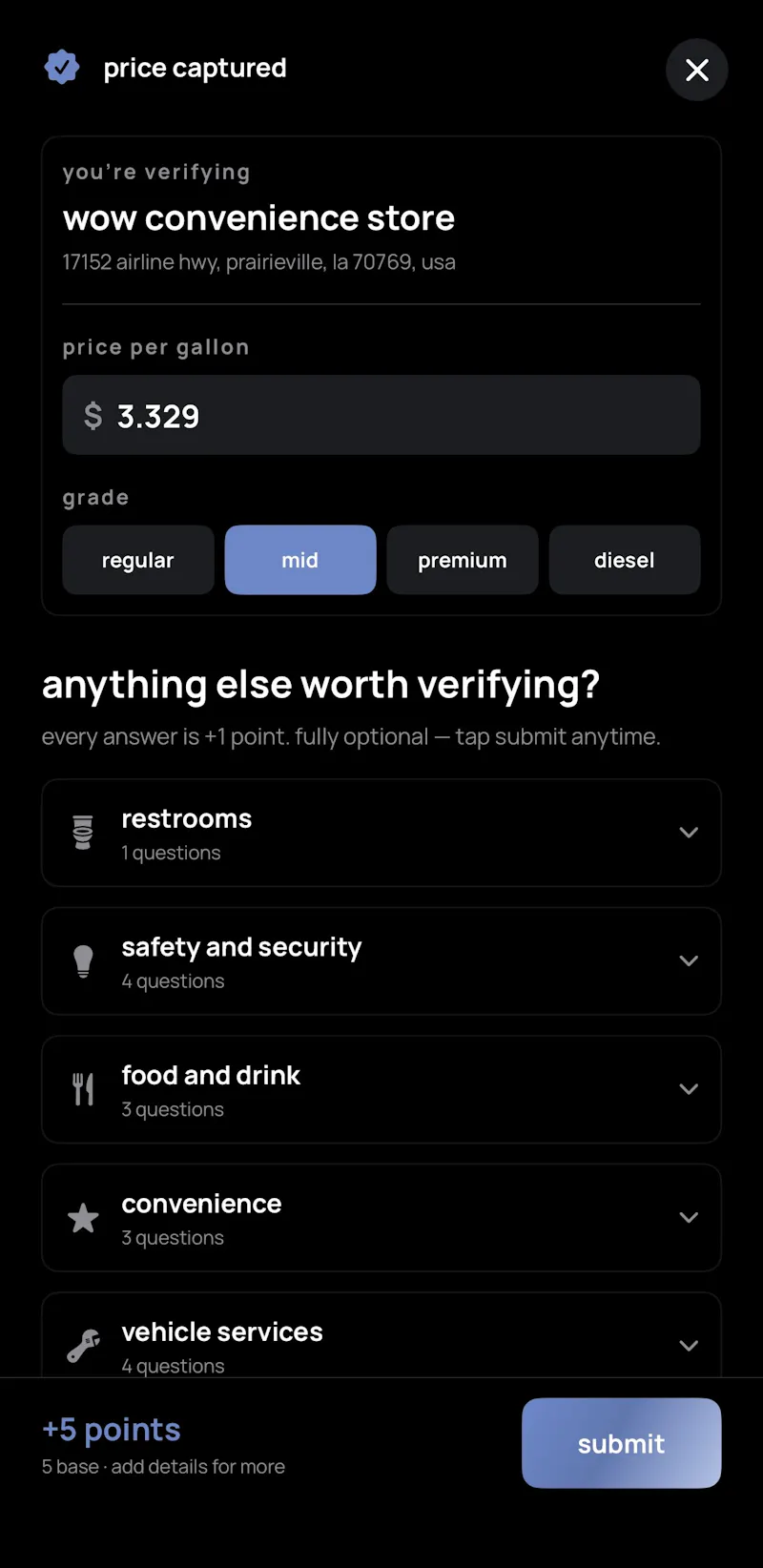Expand the restrooms section
This screenshot has width=763, height=1568.
[x=381, y=833]
